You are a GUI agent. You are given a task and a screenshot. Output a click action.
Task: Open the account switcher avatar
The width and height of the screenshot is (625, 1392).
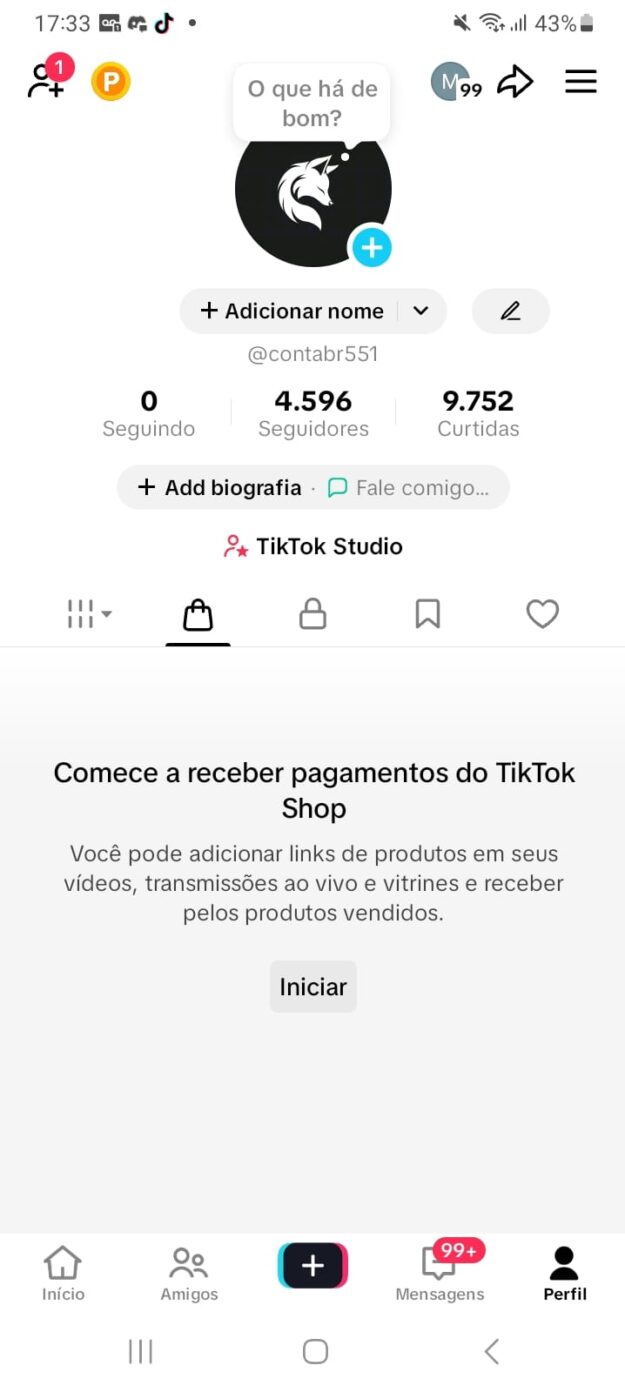(453, 82)
